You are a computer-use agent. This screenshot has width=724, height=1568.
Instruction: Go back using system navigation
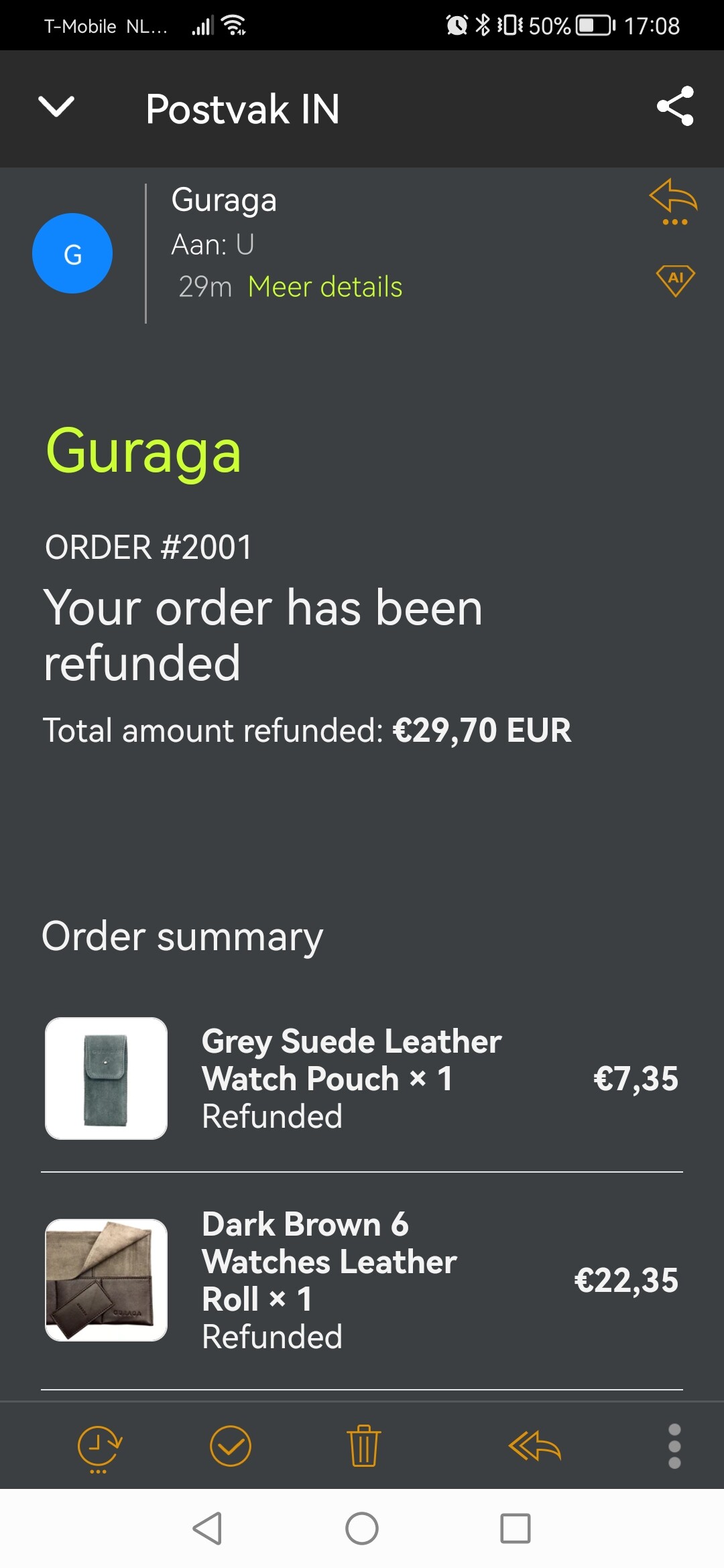tap(207, 1528)
